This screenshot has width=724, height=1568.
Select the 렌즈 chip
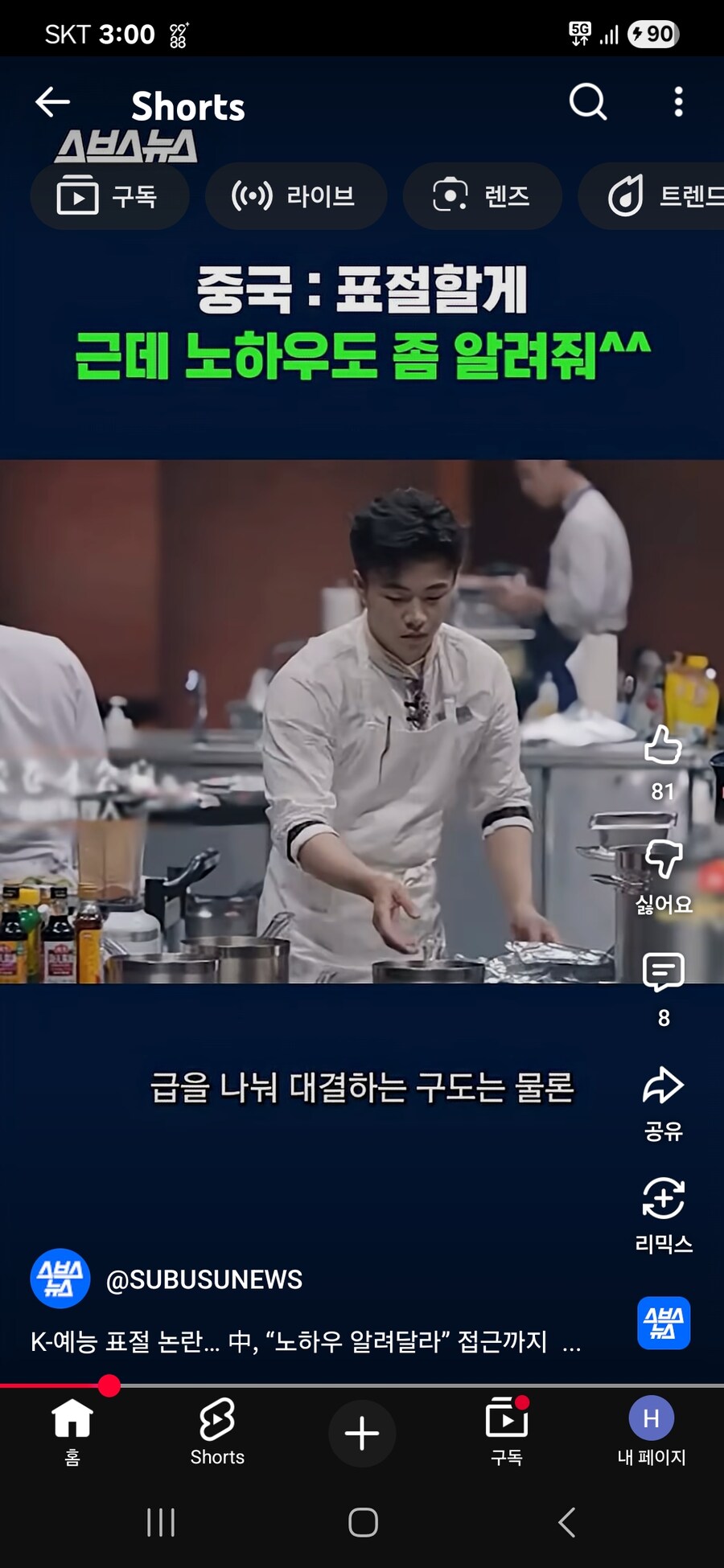482,196
